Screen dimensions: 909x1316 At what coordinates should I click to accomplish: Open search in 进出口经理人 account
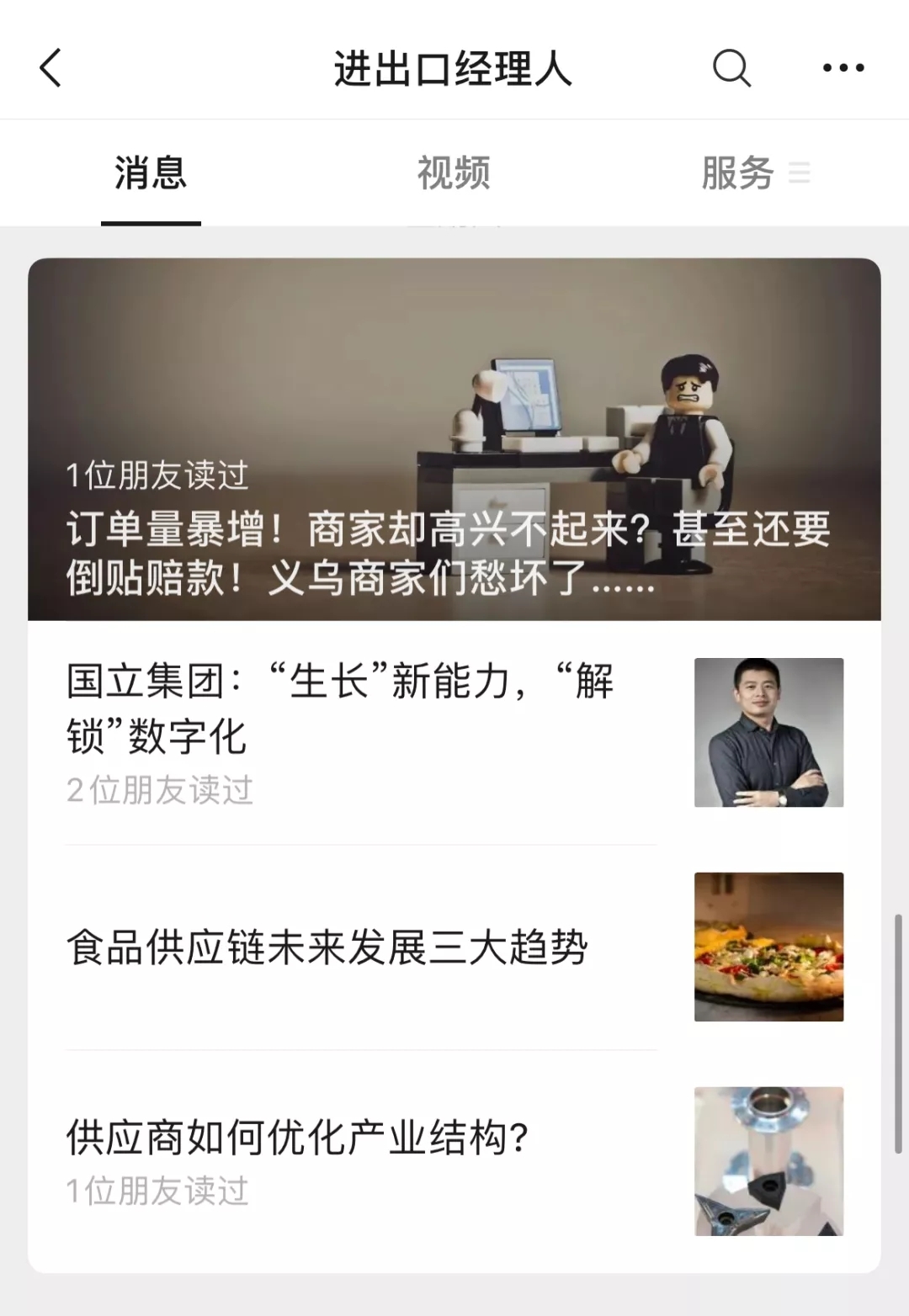tap(731, 67)
